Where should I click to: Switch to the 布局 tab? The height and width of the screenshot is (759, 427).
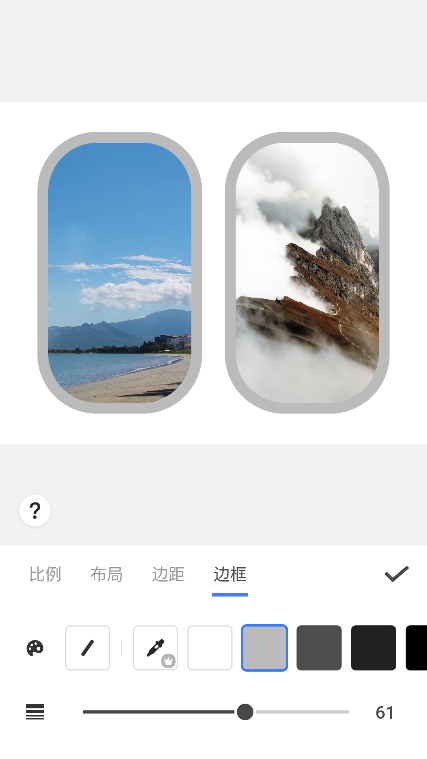[107, 574]
